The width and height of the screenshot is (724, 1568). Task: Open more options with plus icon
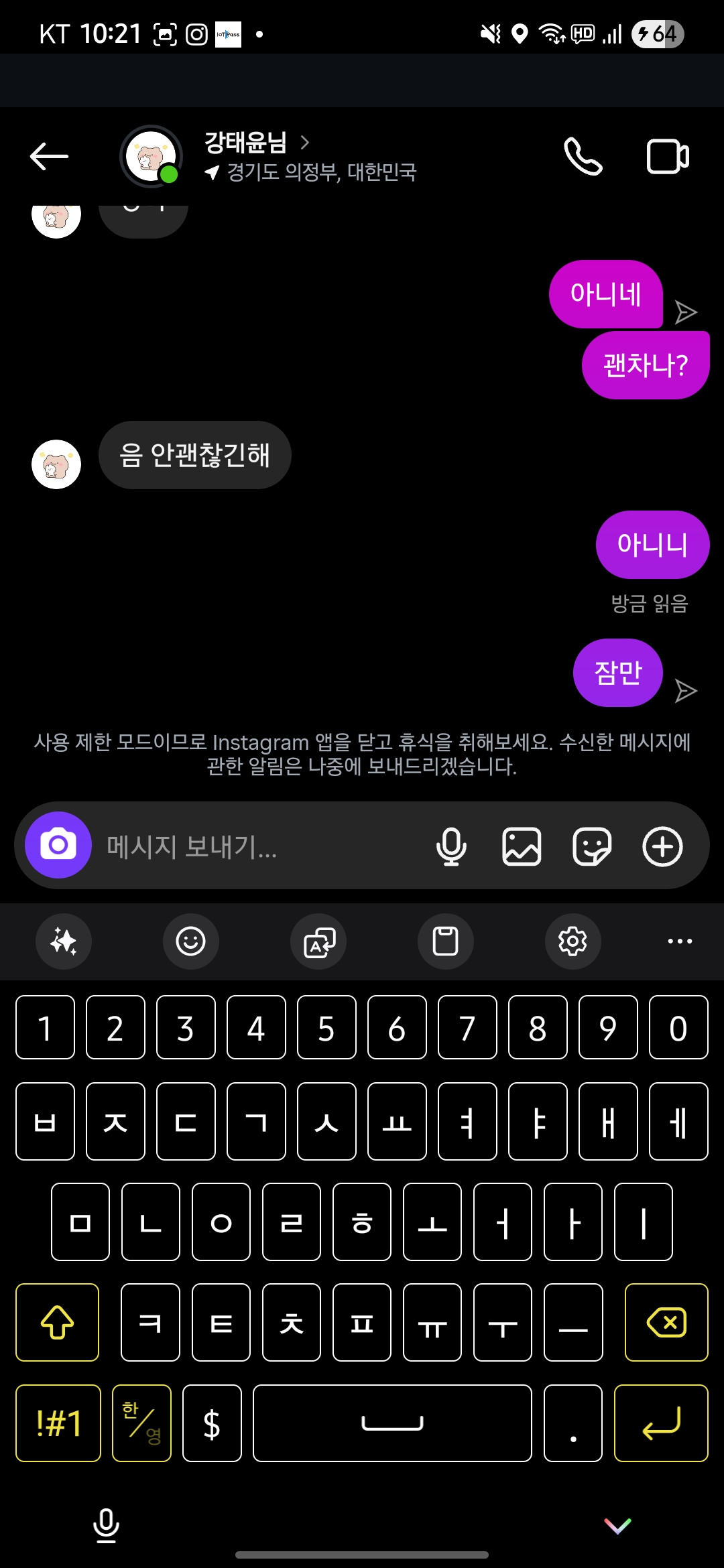click(662, 846)
